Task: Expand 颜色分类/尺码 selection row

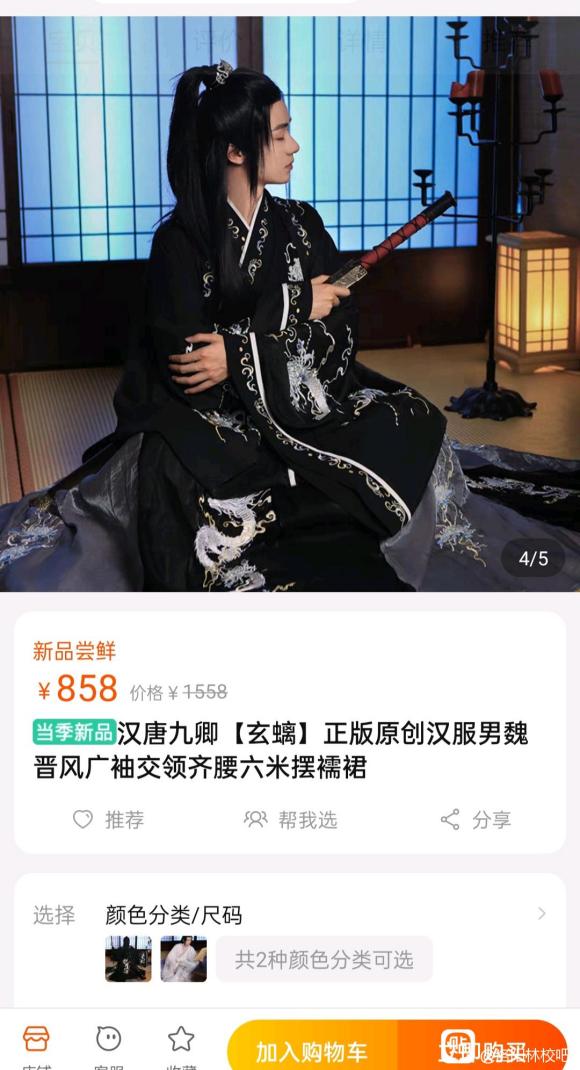Action: 290,914
